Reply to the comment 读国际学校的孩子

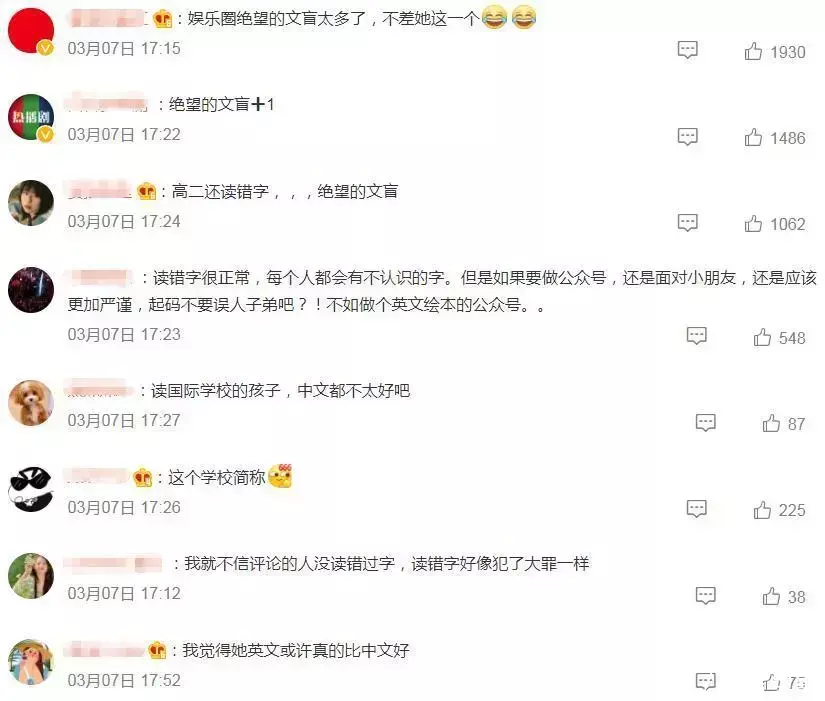click(x=705, y=422)
